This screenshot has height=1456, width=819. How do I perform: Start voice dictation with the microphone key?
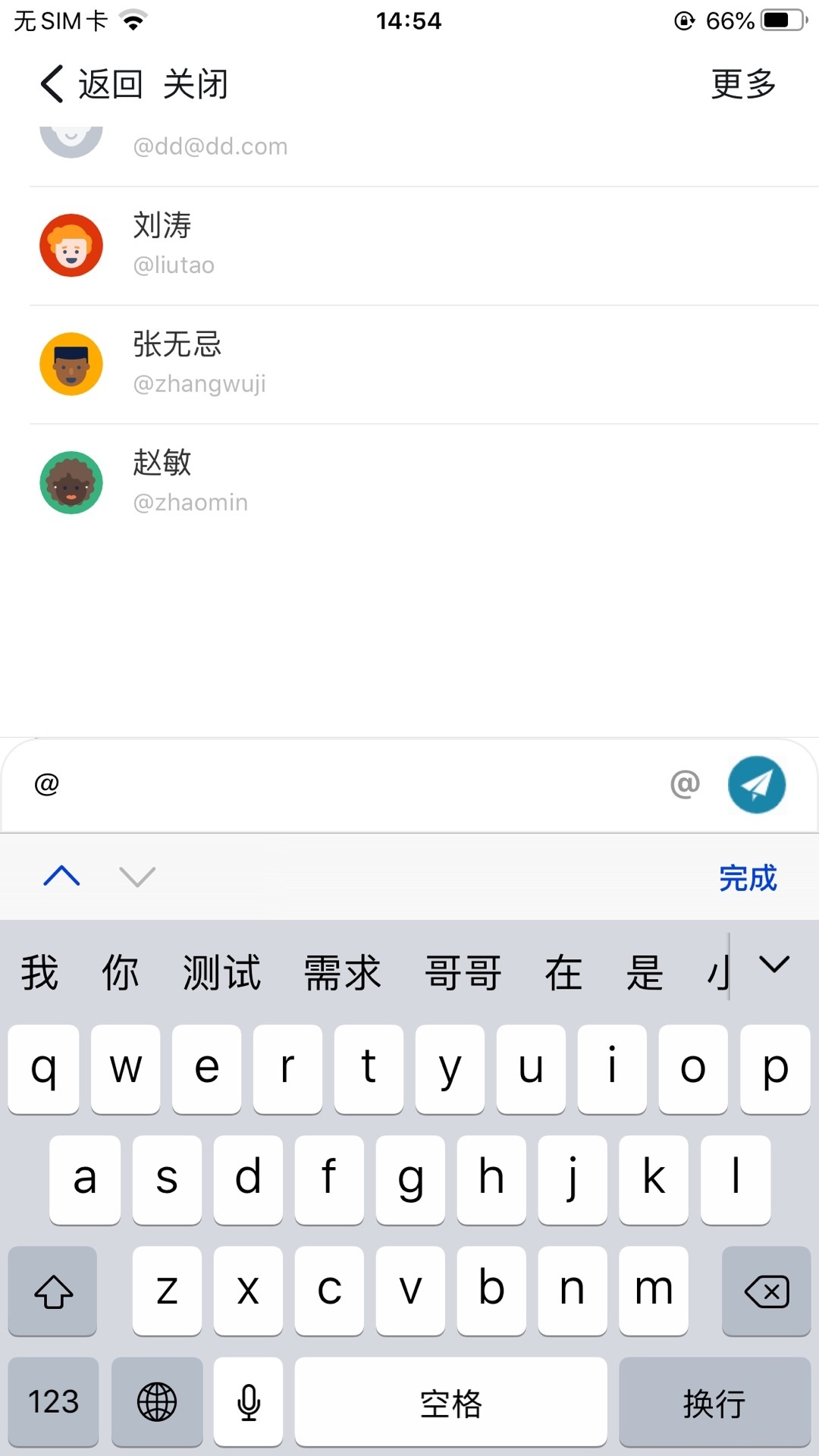pos(248,1401)
